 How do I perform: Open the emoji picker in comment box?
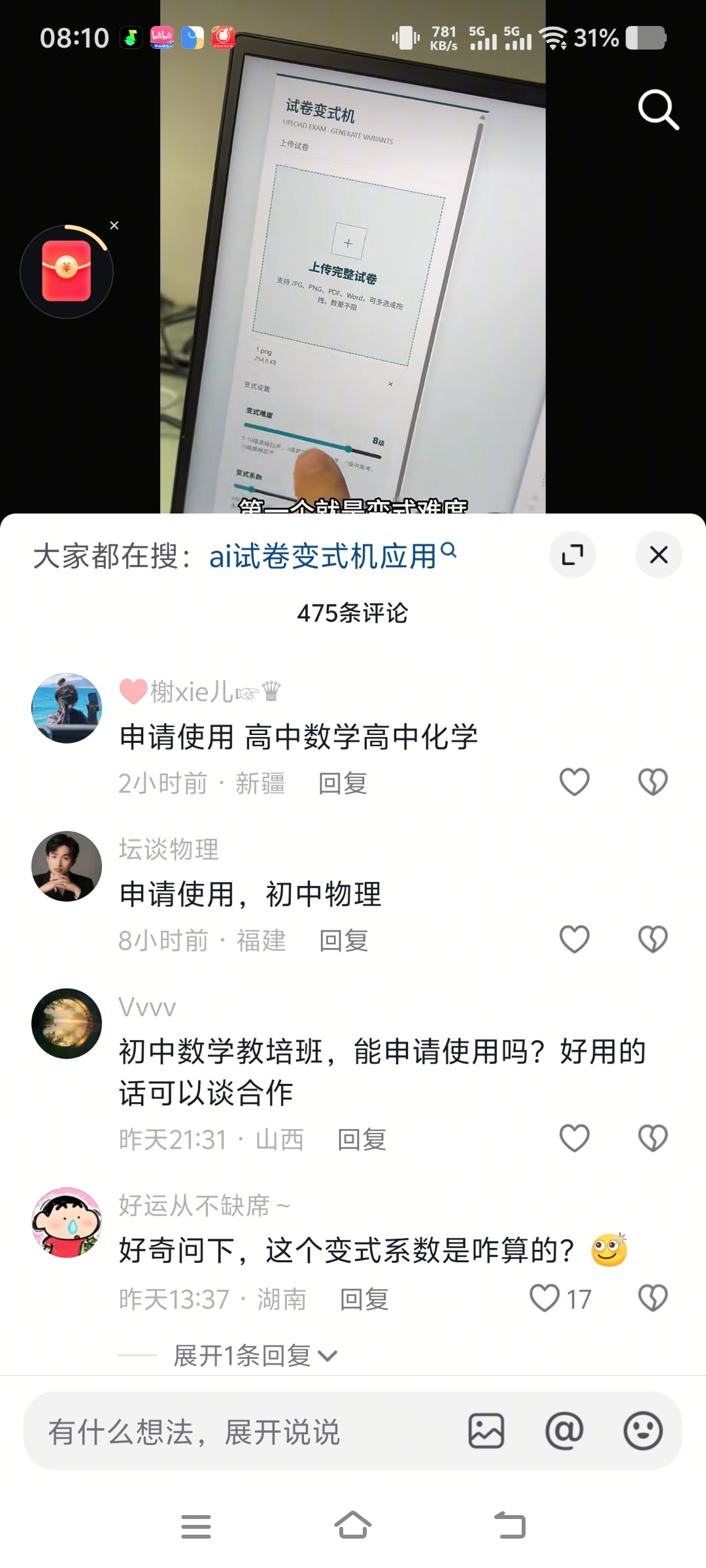coord(643,1431)
